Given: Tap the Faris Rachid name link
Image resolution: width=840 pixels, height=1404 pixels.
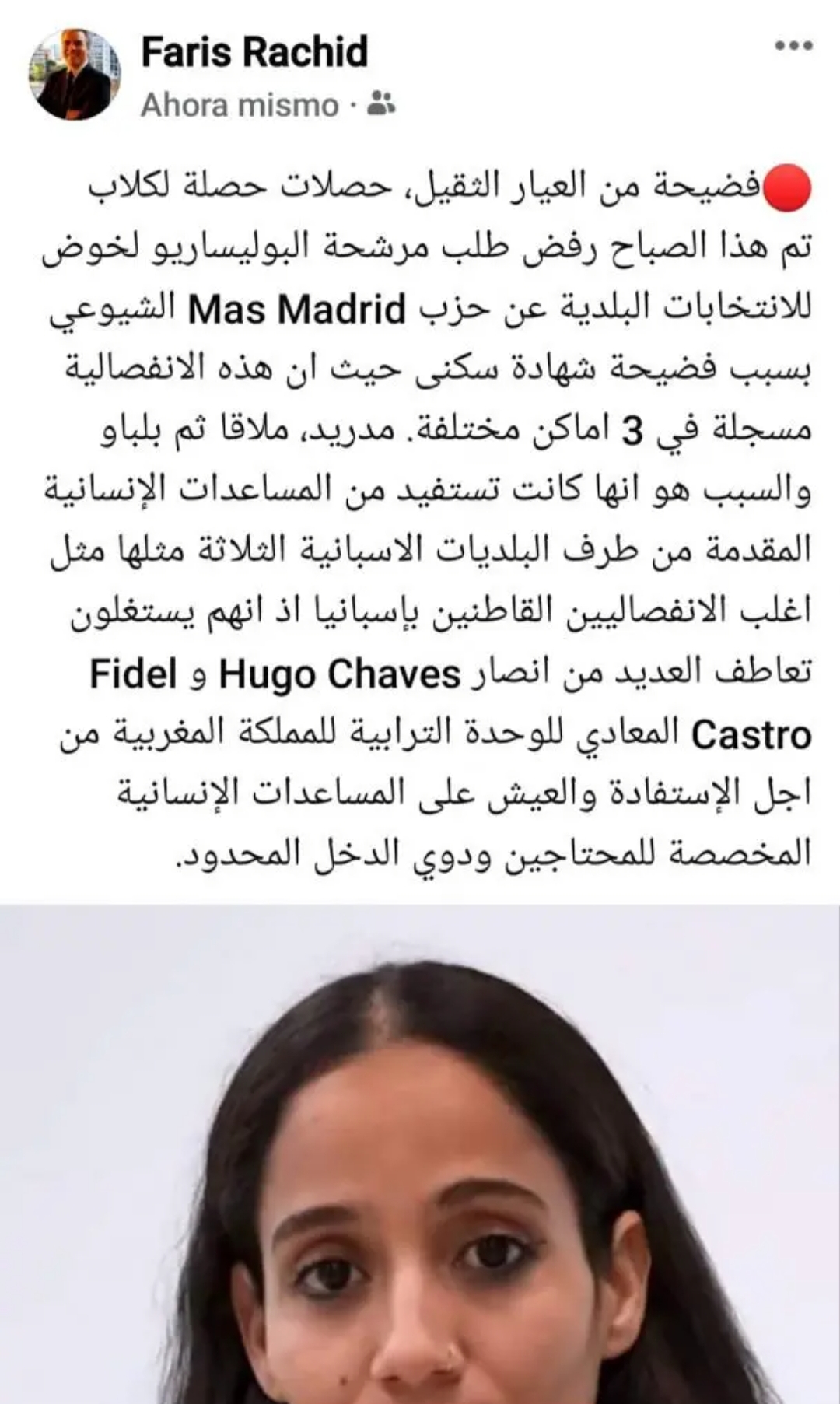Looking at the screenshot, I should (x=254, y=52).
